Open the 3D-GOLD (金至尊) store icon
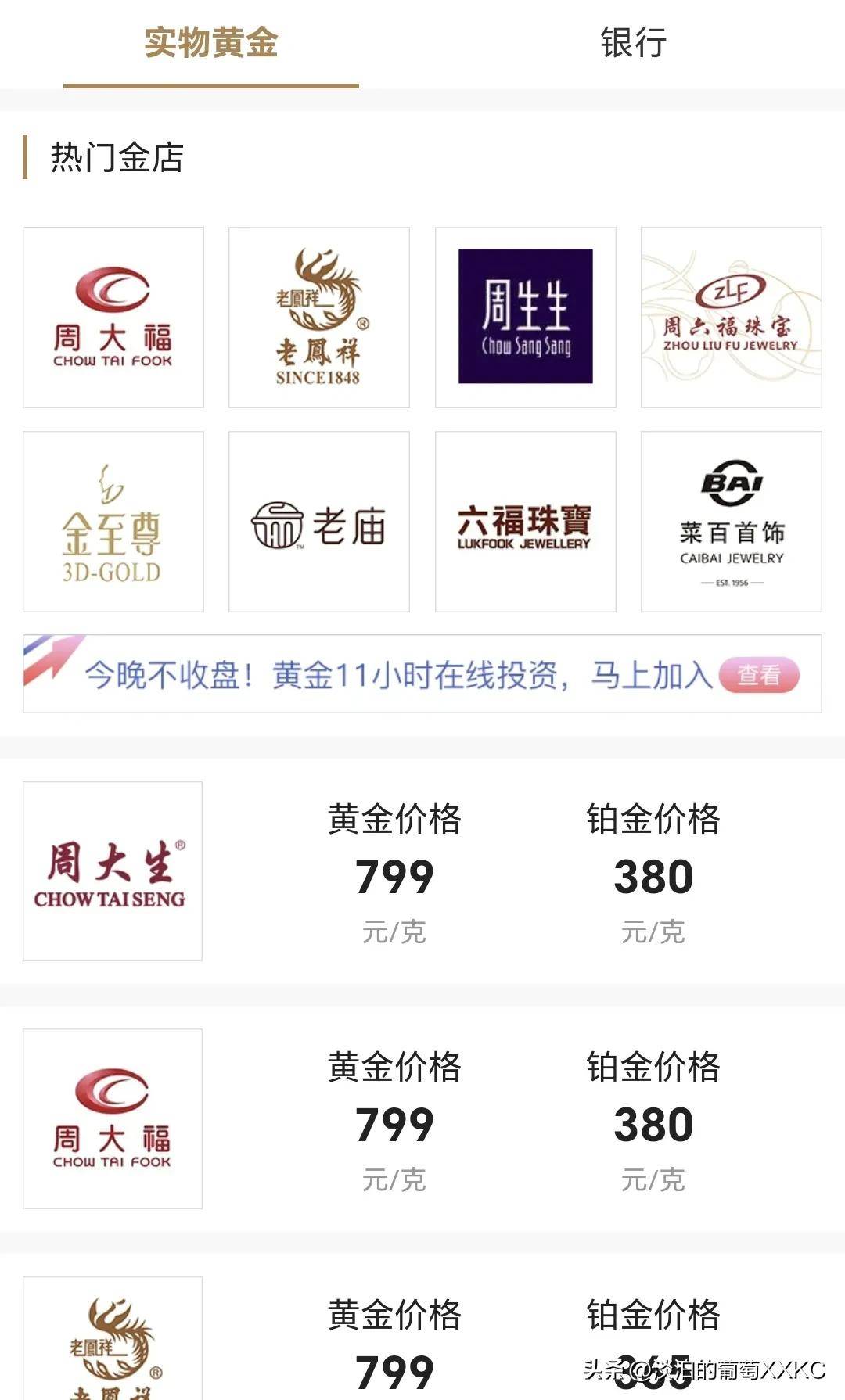 (112, 521)
